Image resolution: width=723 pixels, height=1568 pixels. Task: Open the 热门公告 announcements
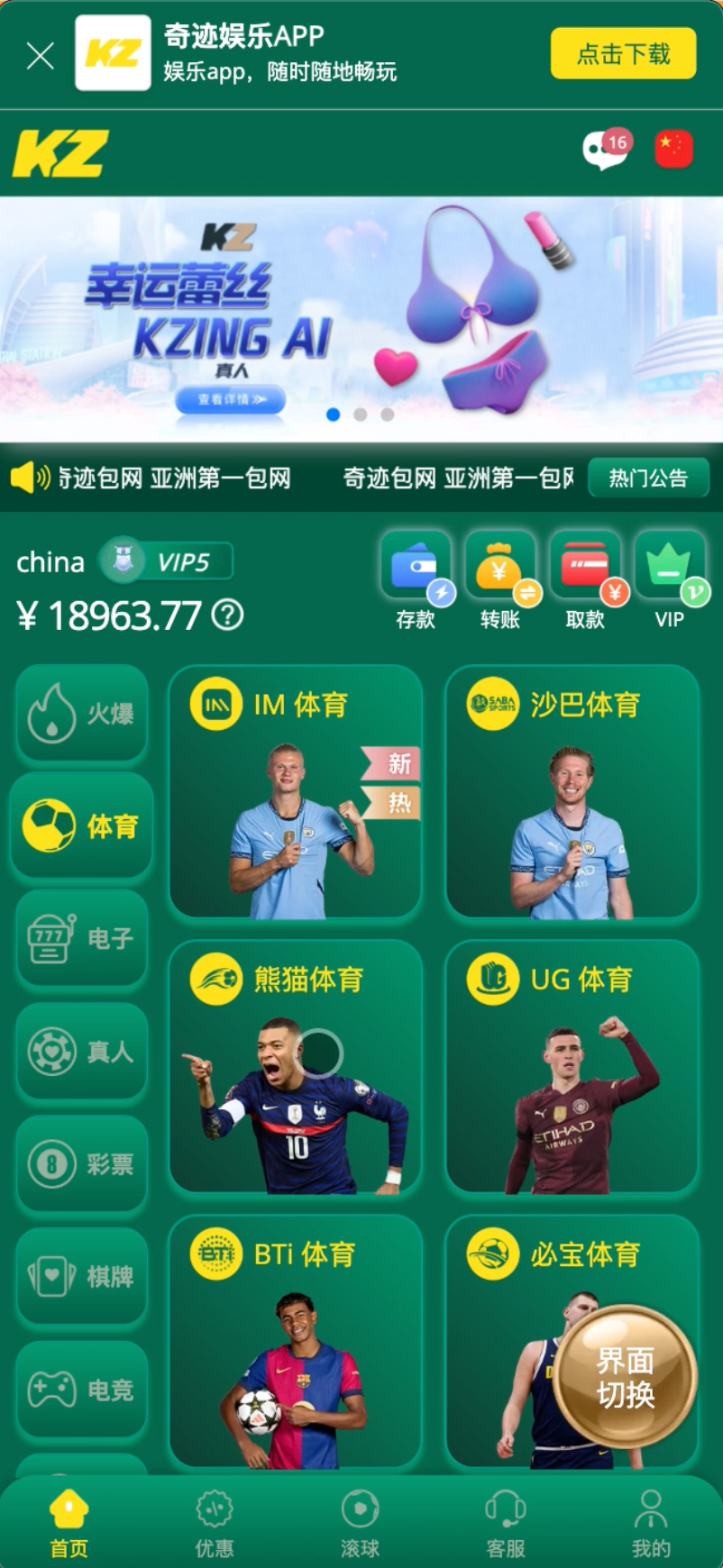coord(648,478)
